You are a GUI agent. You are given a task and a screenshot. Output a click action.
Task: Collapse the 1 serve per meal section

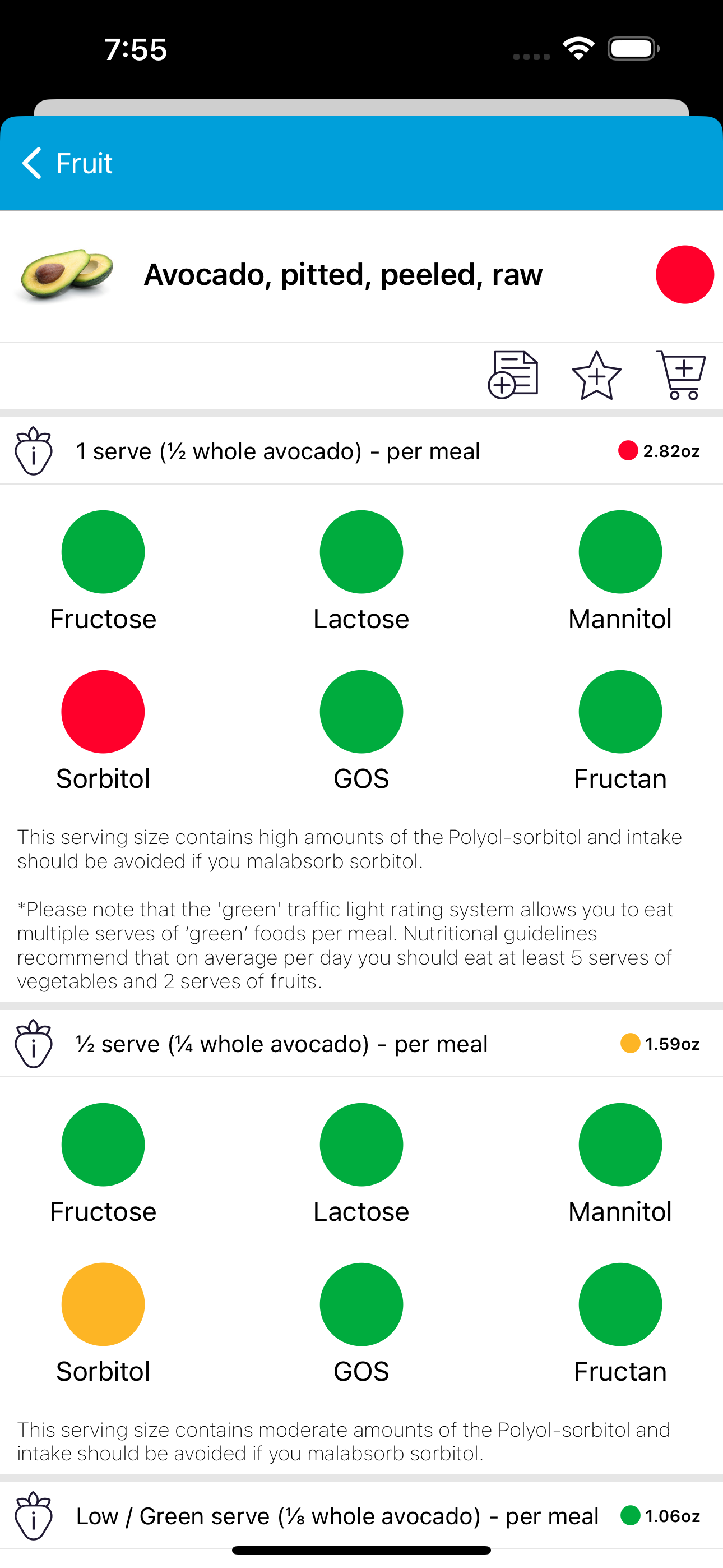pos(277,451)
